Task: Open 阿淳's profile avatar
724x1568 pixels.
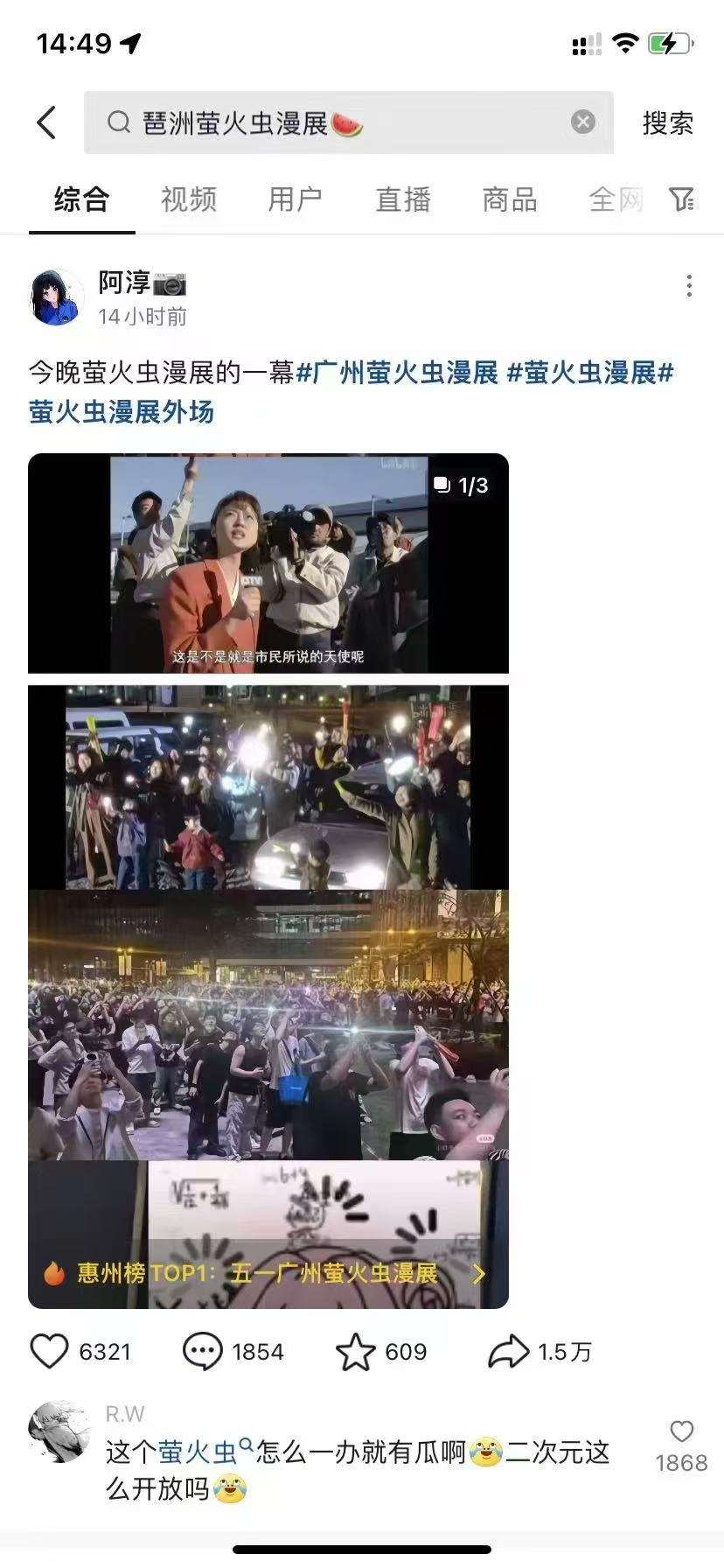Action: (x=56, y=297)
